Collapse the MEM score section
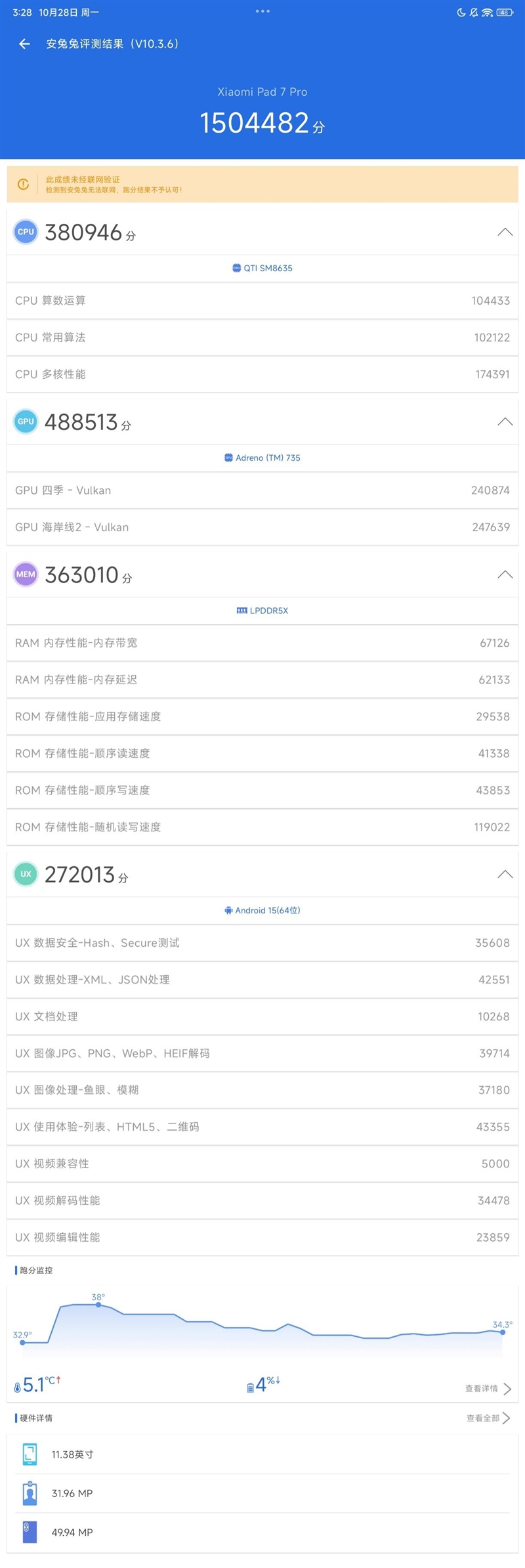Screen dimensions: 525x1568 click(504, 575)
